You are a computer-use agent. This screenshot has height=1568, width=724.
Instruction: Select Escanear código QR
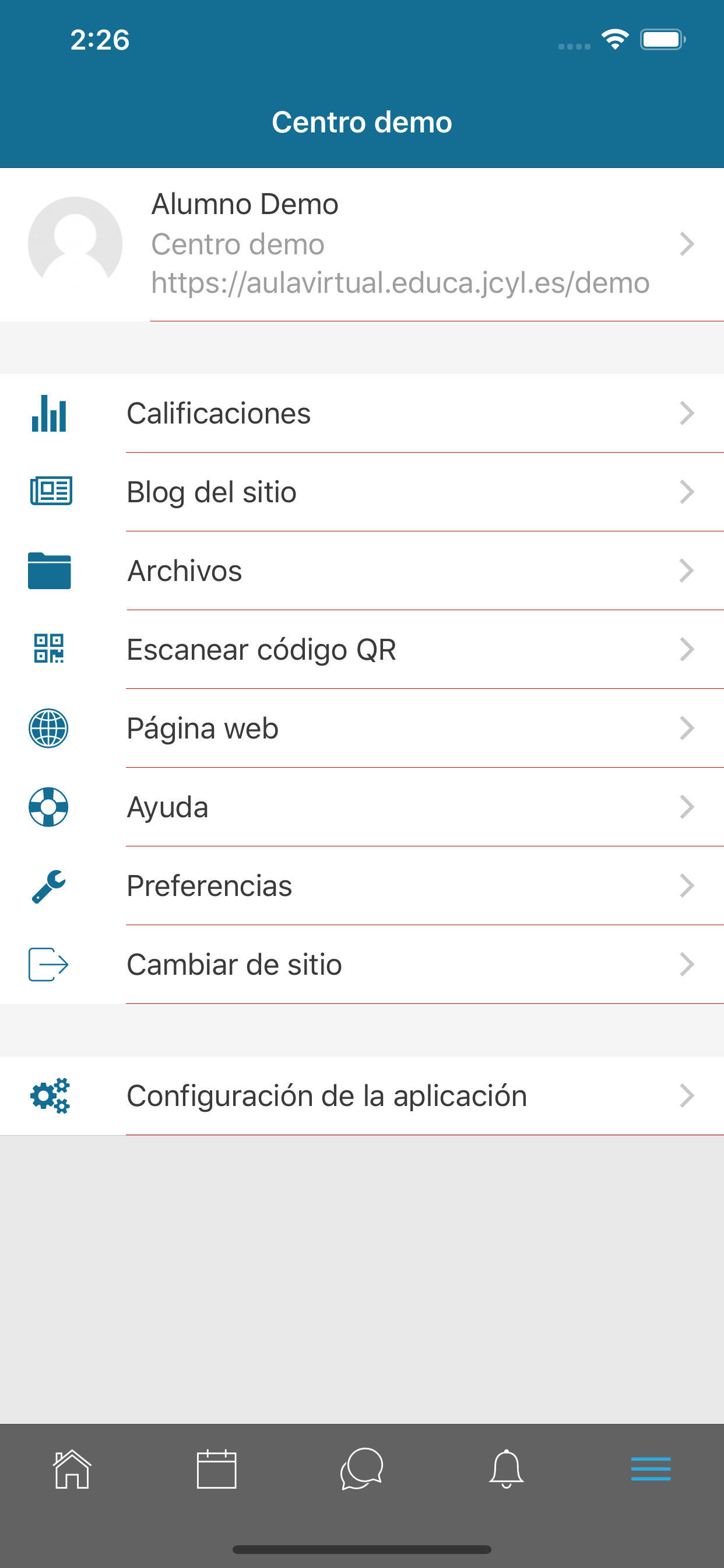pyautogui.click(x=362, y=649)
